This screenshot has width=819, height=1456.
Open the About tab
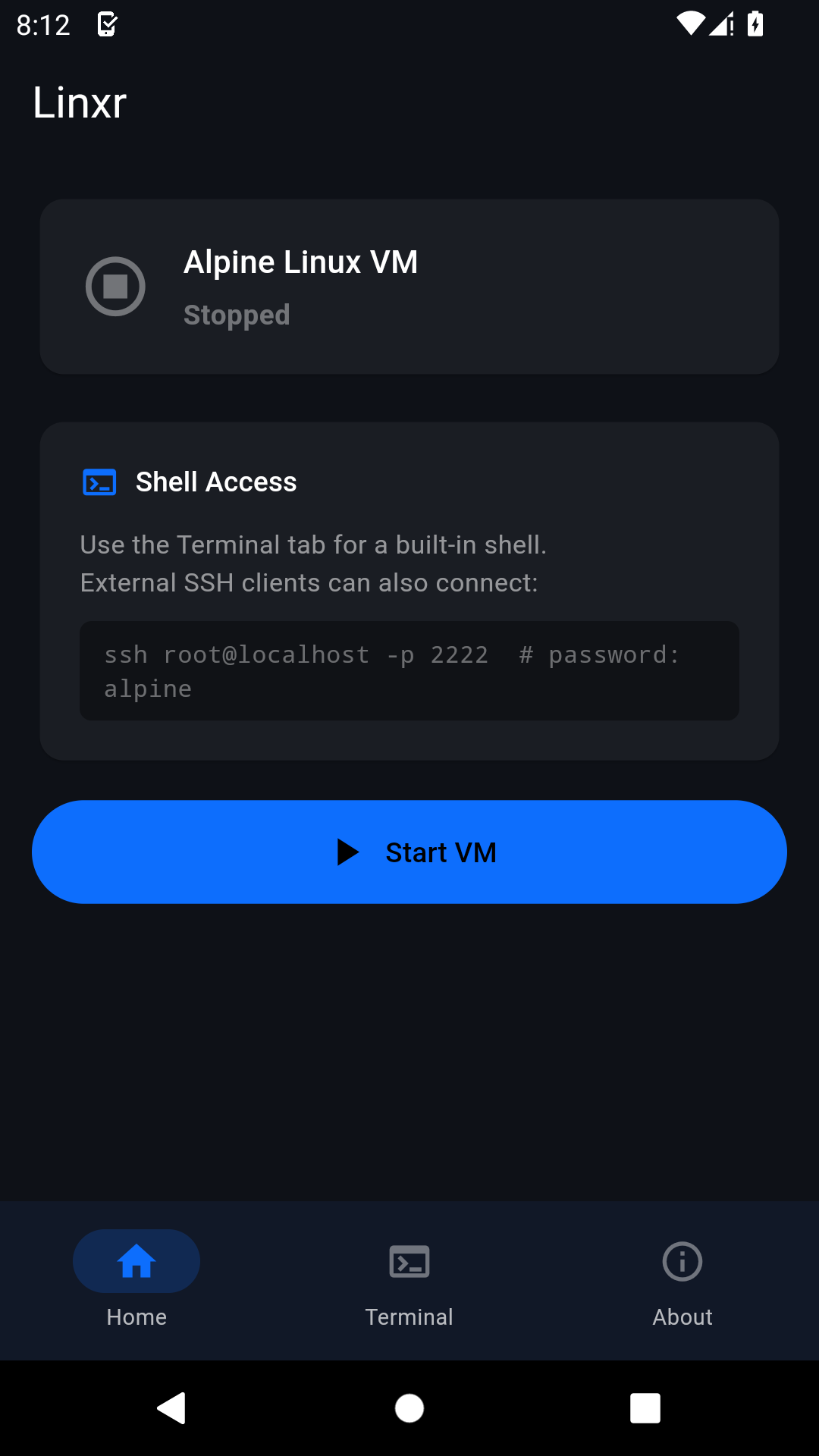[x=682, y=1279]
